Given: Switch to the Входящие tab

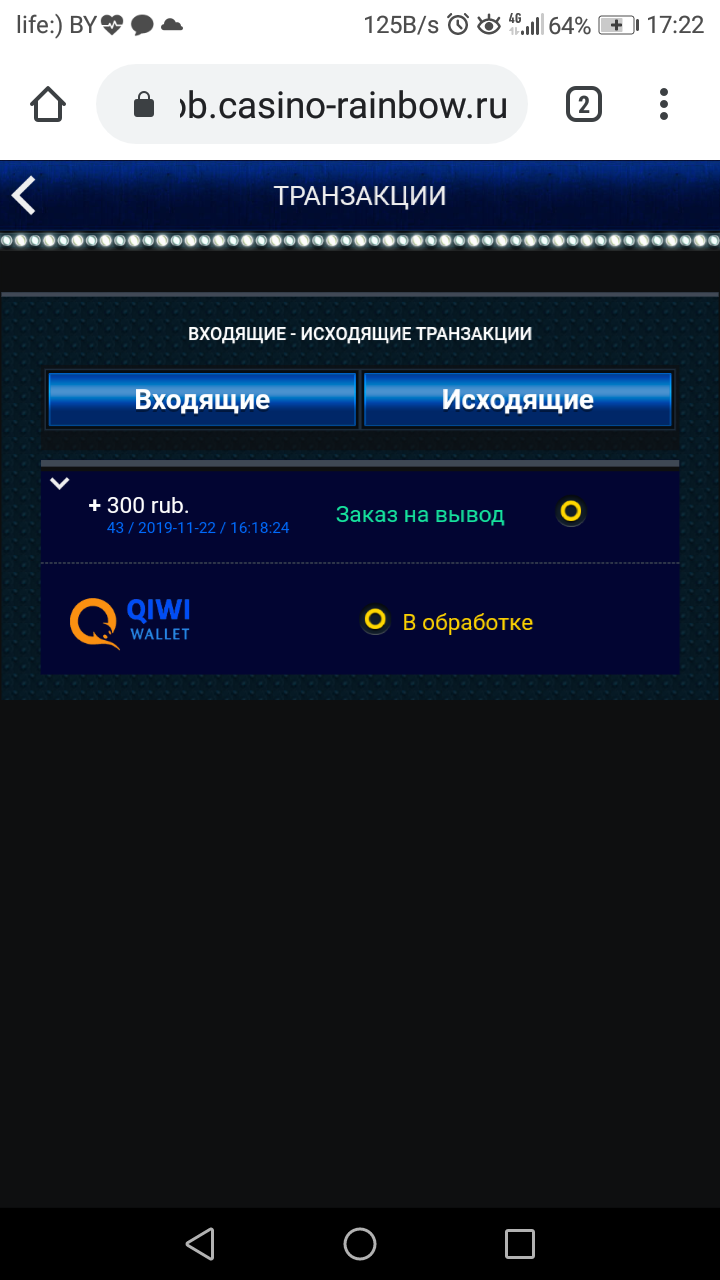Looking at the screenshot, I should 202,400.
